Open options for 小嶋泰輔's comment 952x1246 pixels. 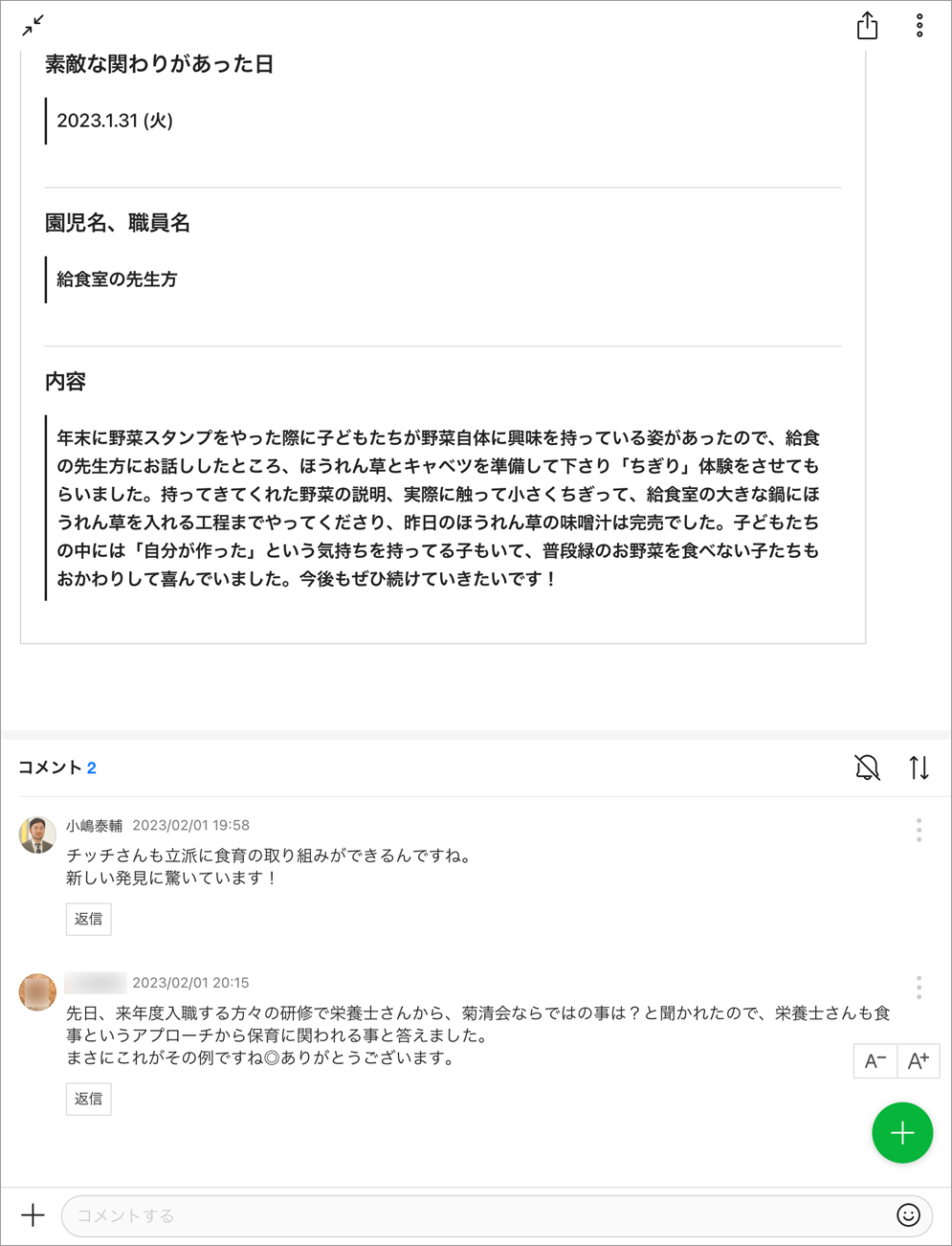(x=919, y=830)
